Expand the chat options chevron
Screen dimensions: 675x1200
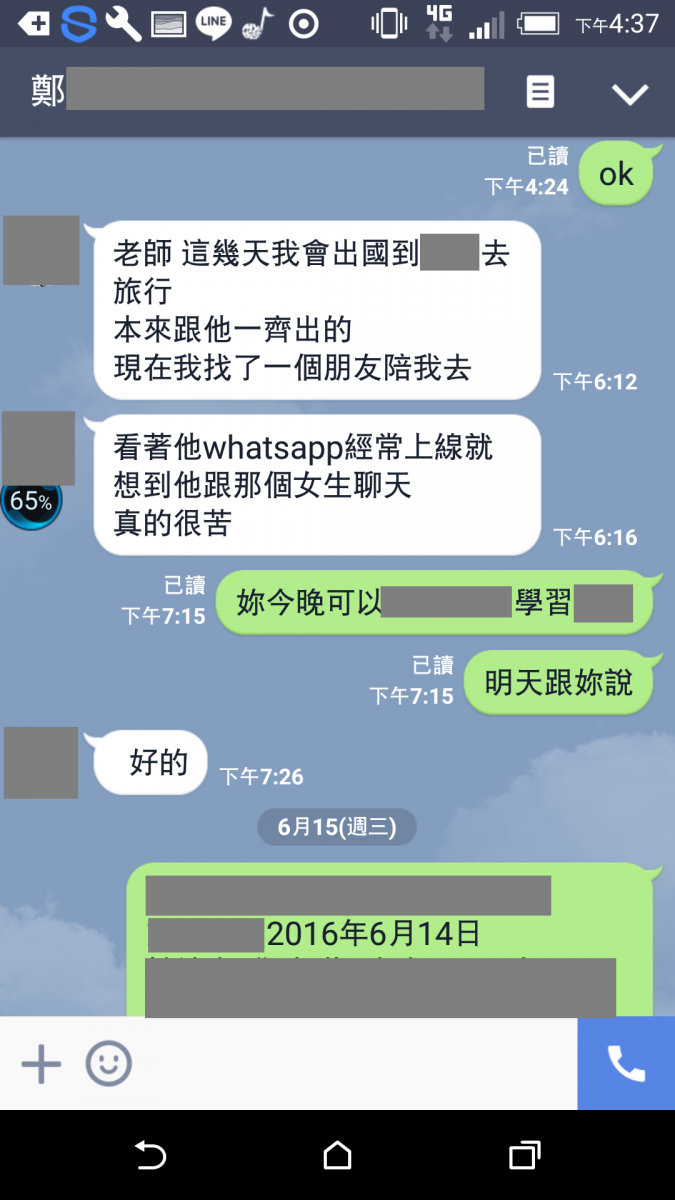[630, 94]
